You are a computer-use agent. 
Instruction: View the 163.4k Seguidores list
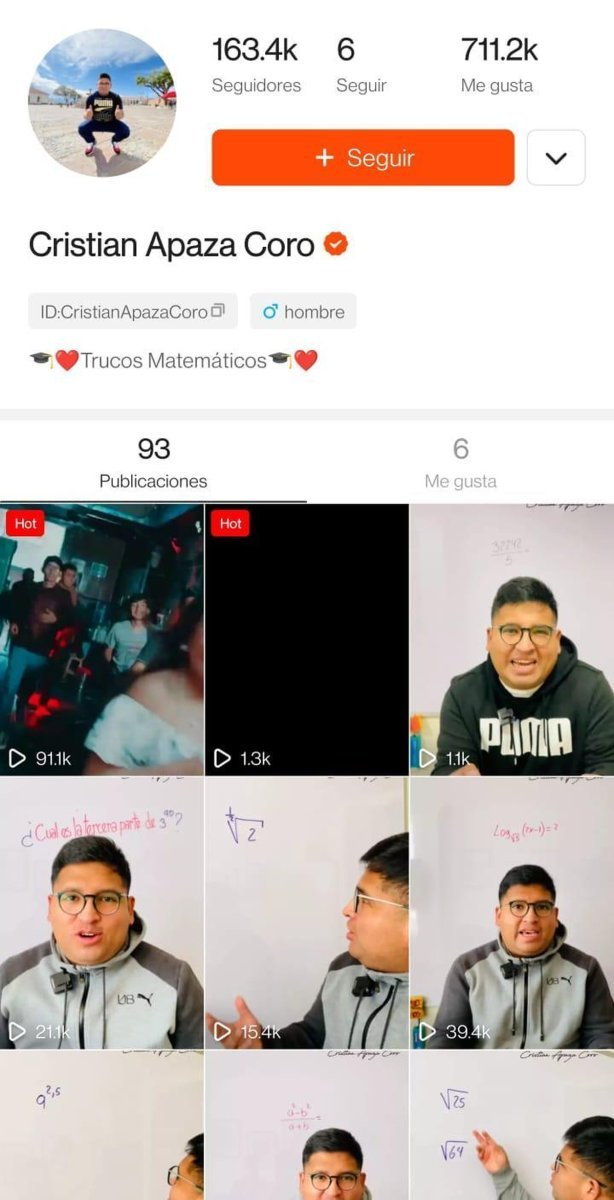[256, 66]
